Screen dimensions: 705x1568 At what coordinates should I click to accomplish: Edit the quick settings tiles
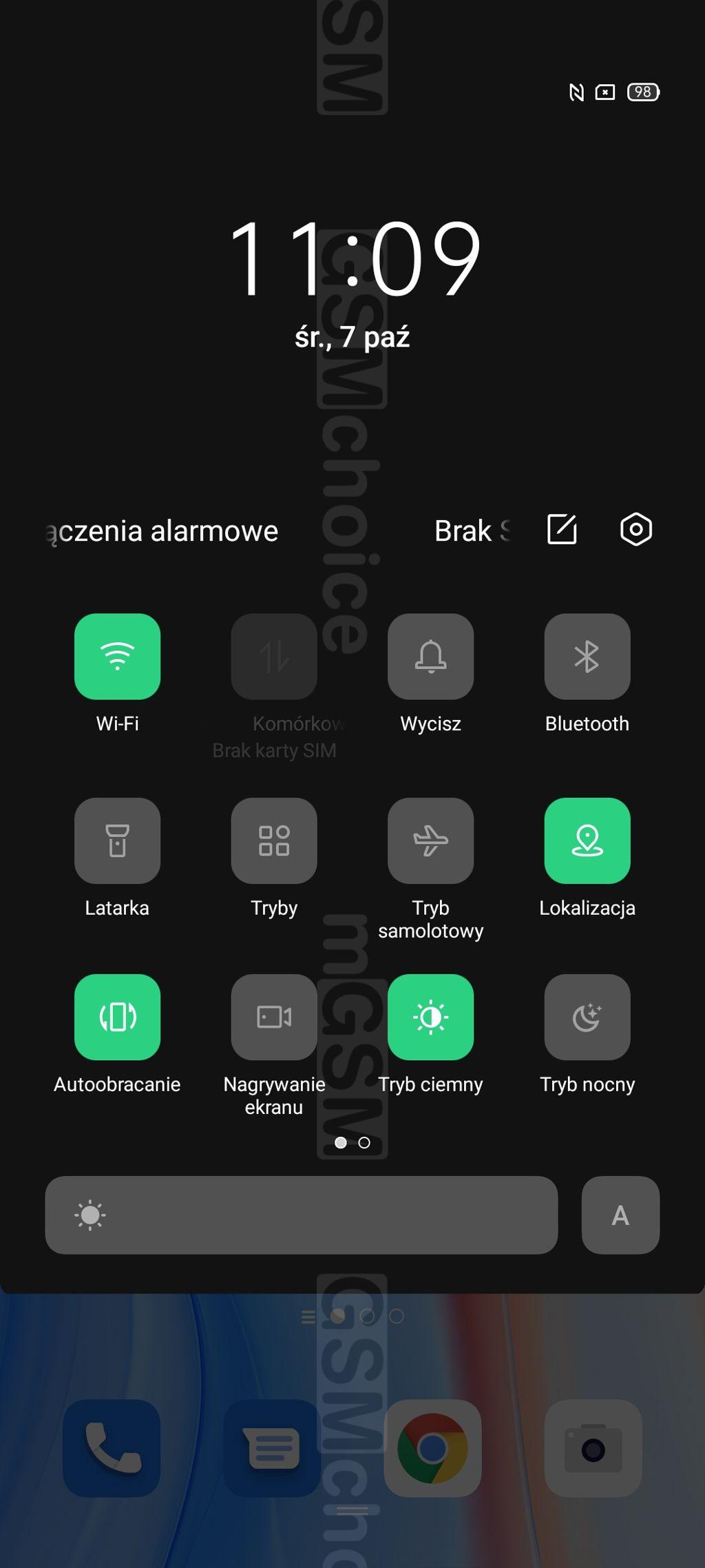(x=562, y=529)
